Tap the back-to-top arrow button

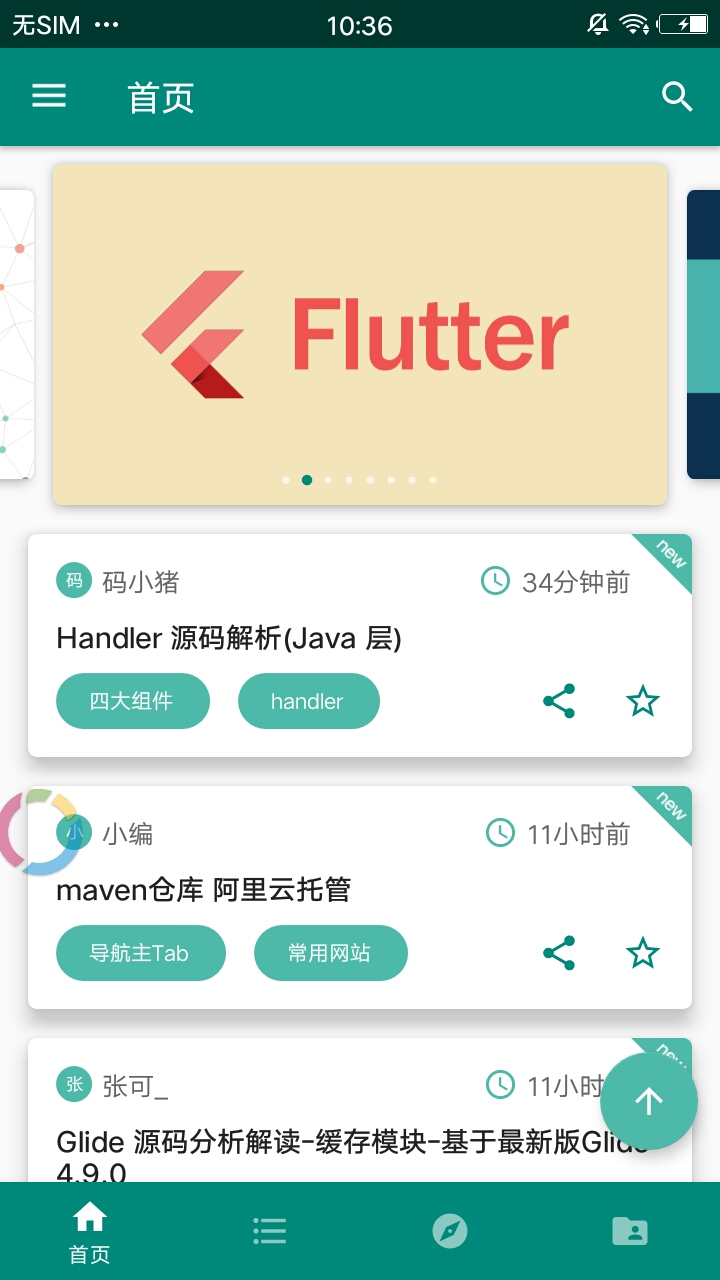point(649,1101)
